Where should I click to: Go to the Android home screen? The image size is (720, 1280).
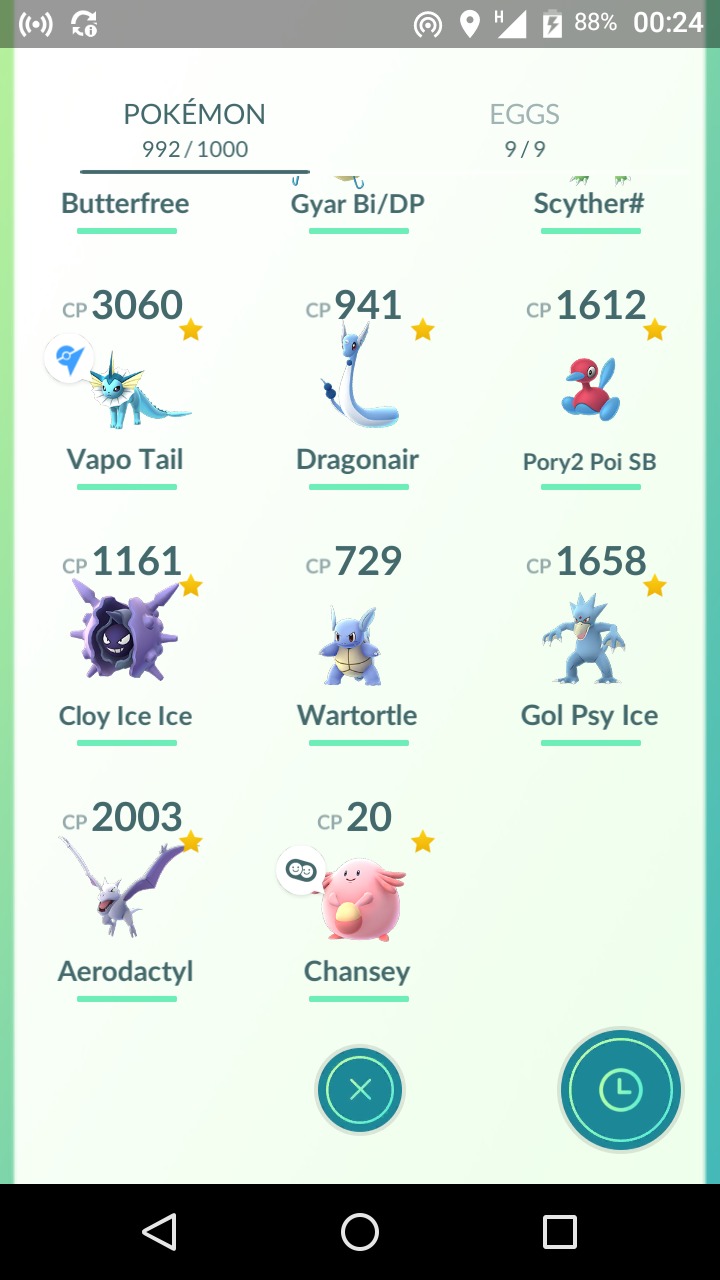(360, 1232)
